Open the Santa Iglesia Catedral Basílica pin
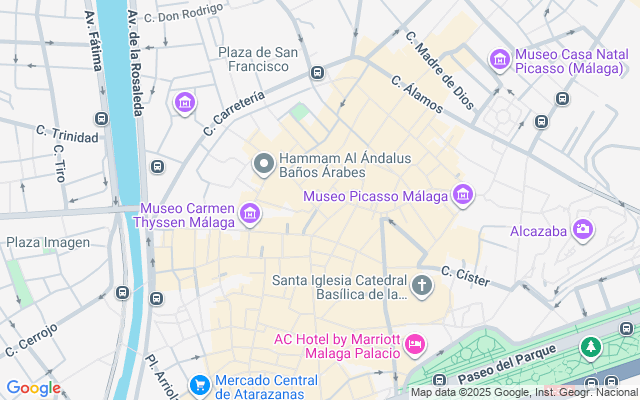 422,286
